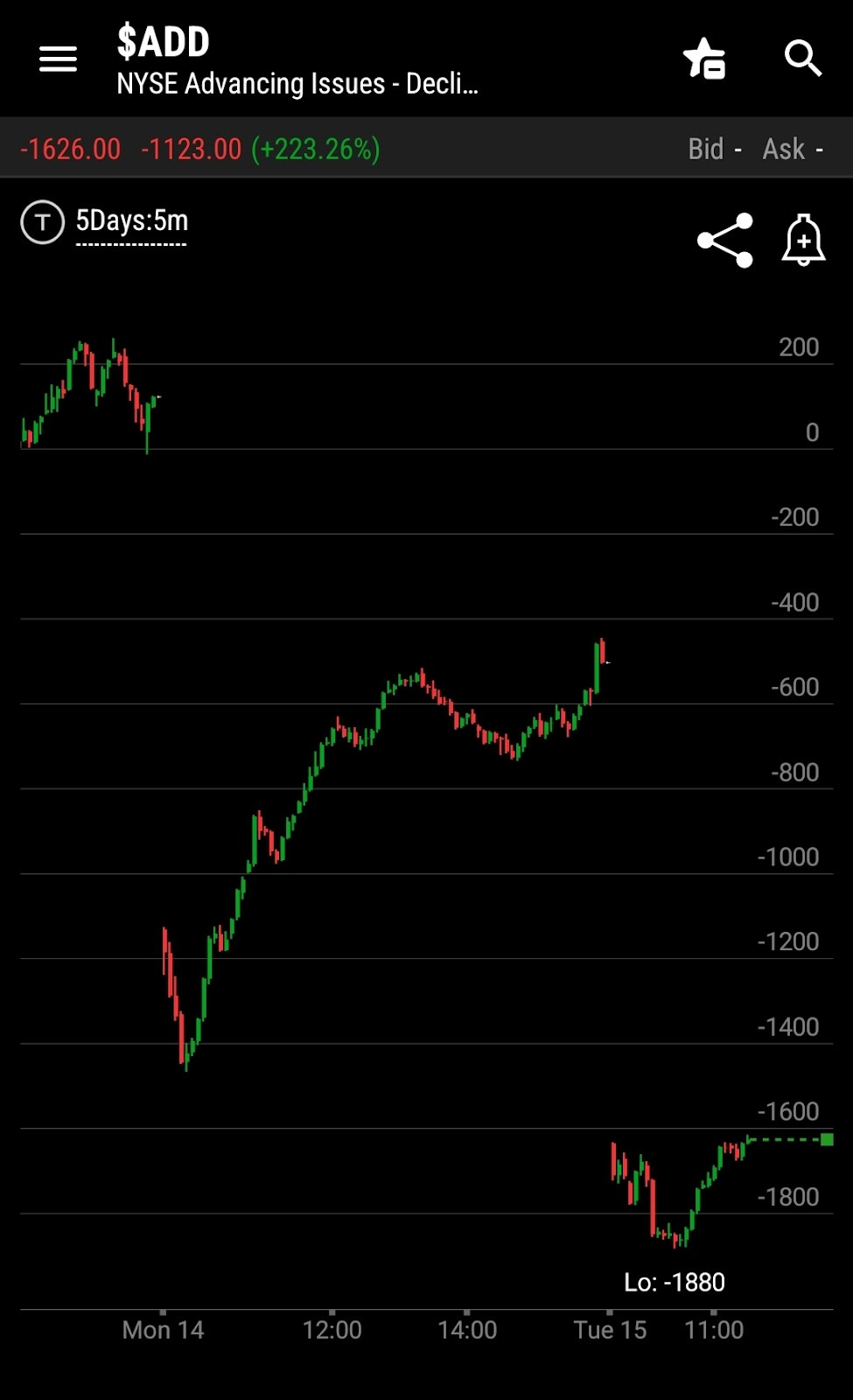Change the 5Days:5m timeframe
Screen dimensions: 853x1400
click(132, 221)
